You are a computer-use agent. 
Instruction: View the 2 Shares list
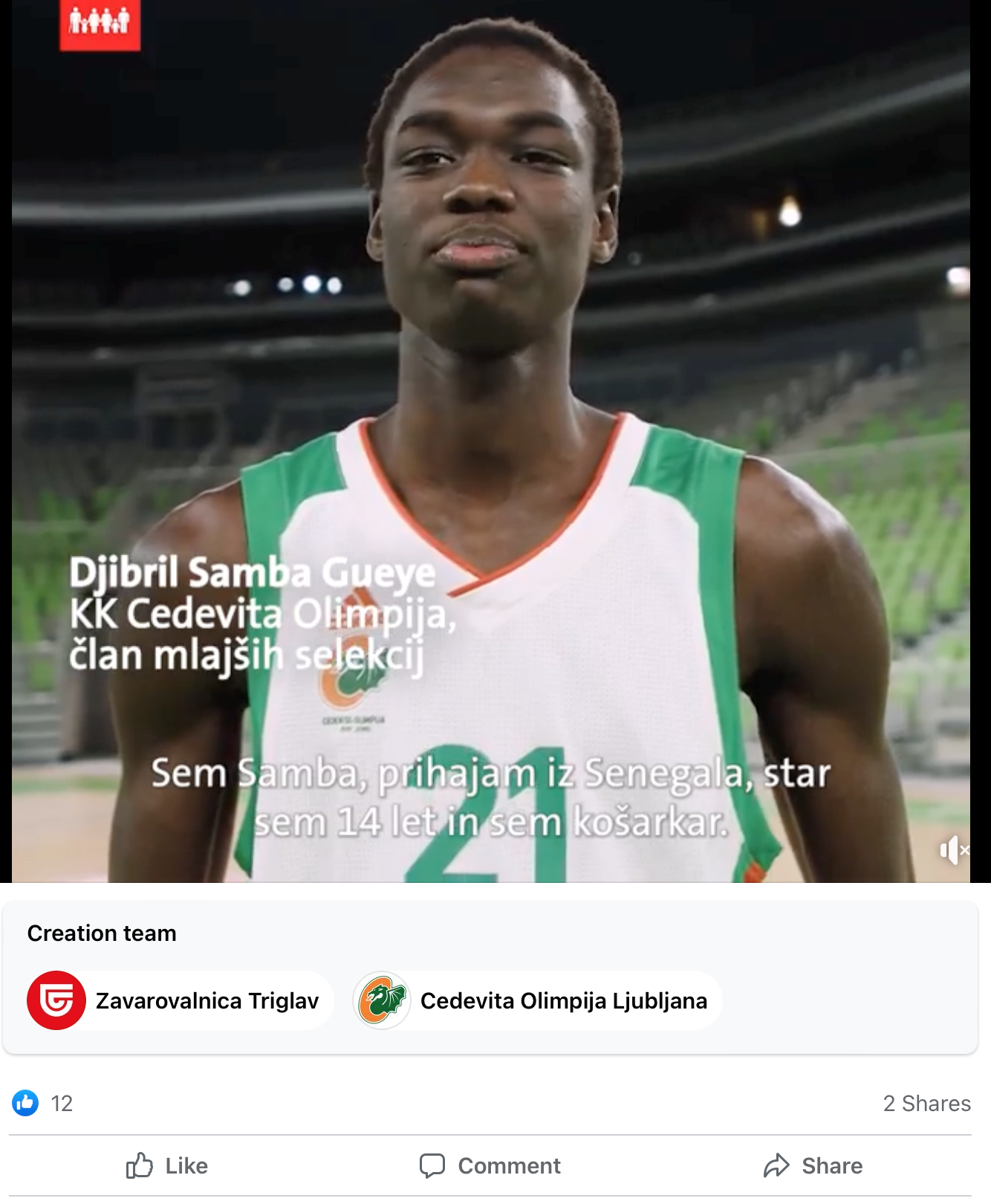coord(926,1103)
